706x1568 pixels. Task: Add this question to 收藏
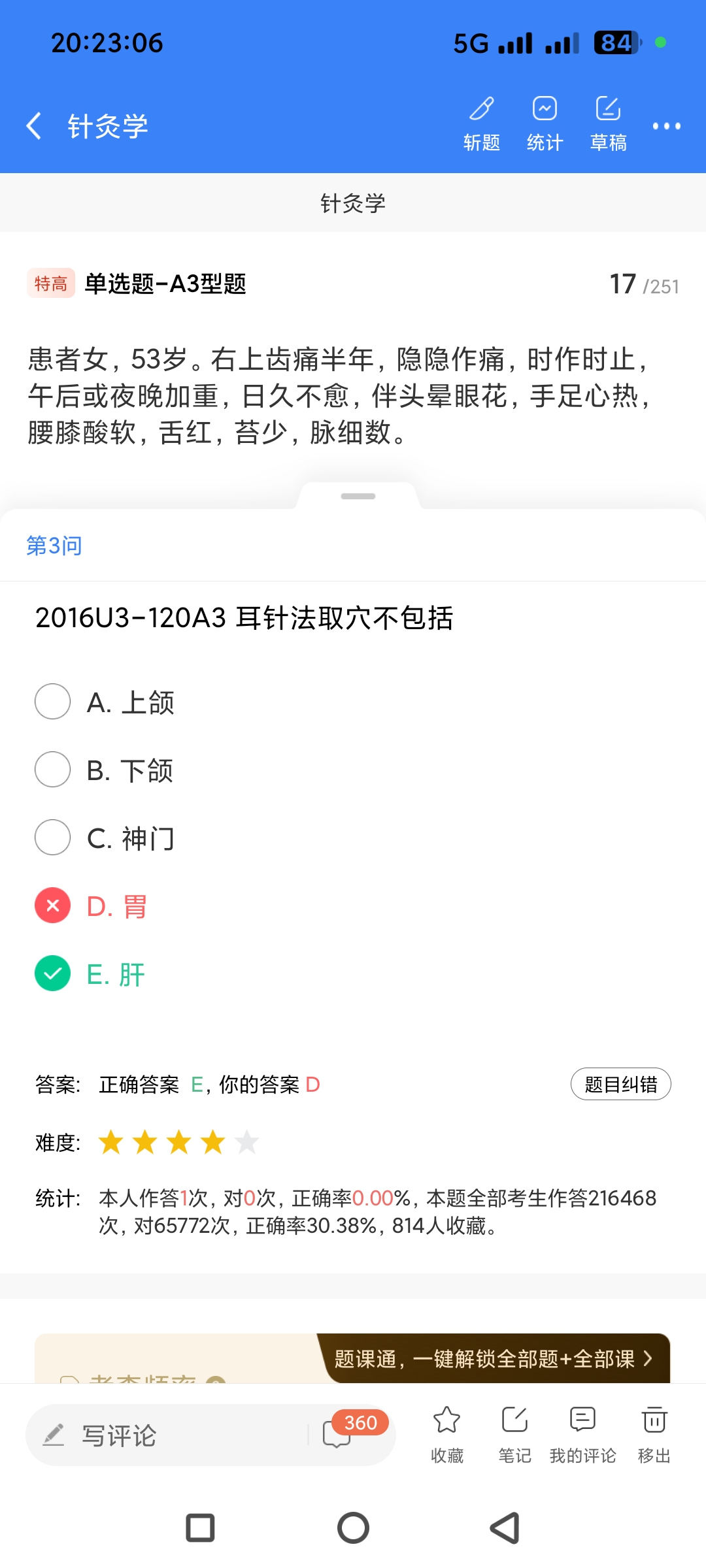pos(447,1434)
